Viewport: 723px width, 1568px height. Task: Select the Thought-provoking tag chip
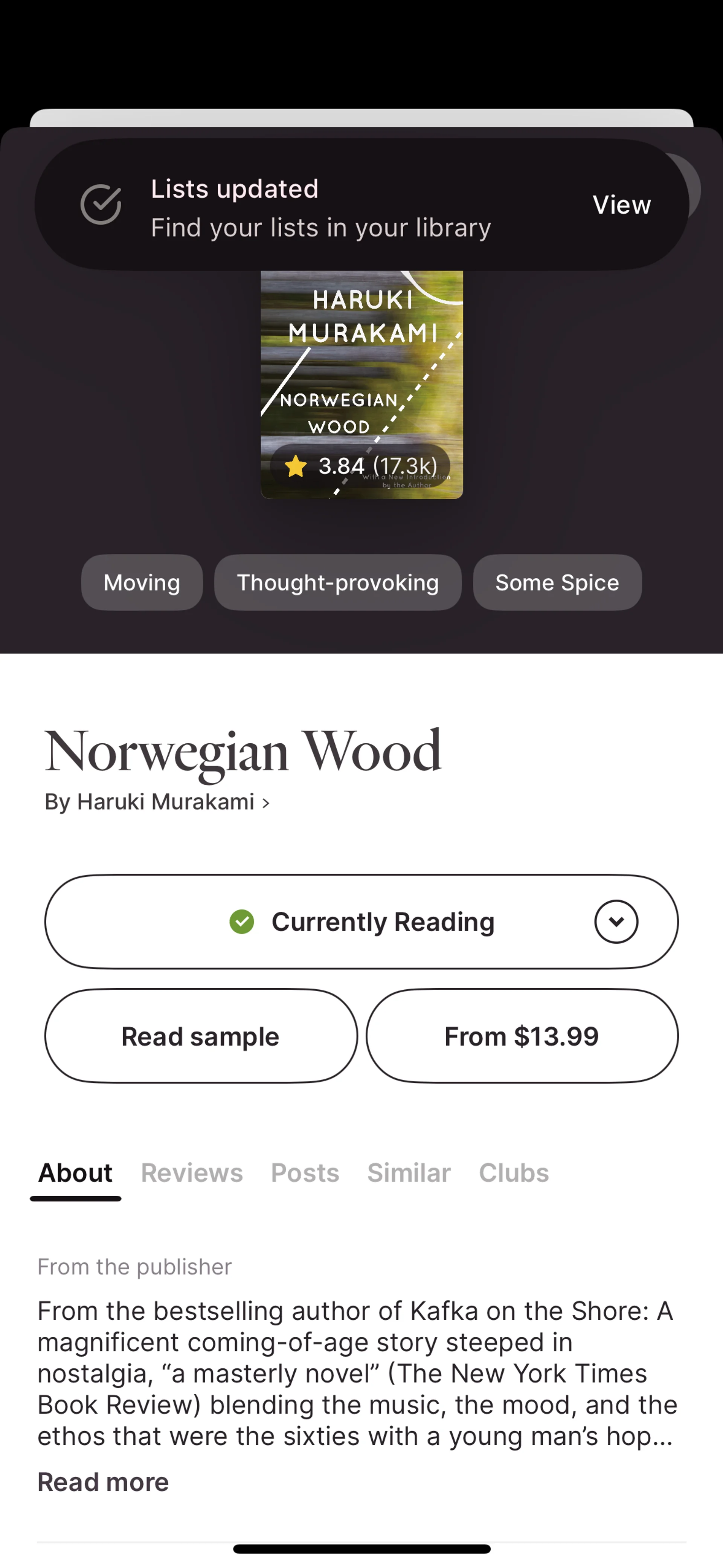pyautogui.click(x=338, y=582)
